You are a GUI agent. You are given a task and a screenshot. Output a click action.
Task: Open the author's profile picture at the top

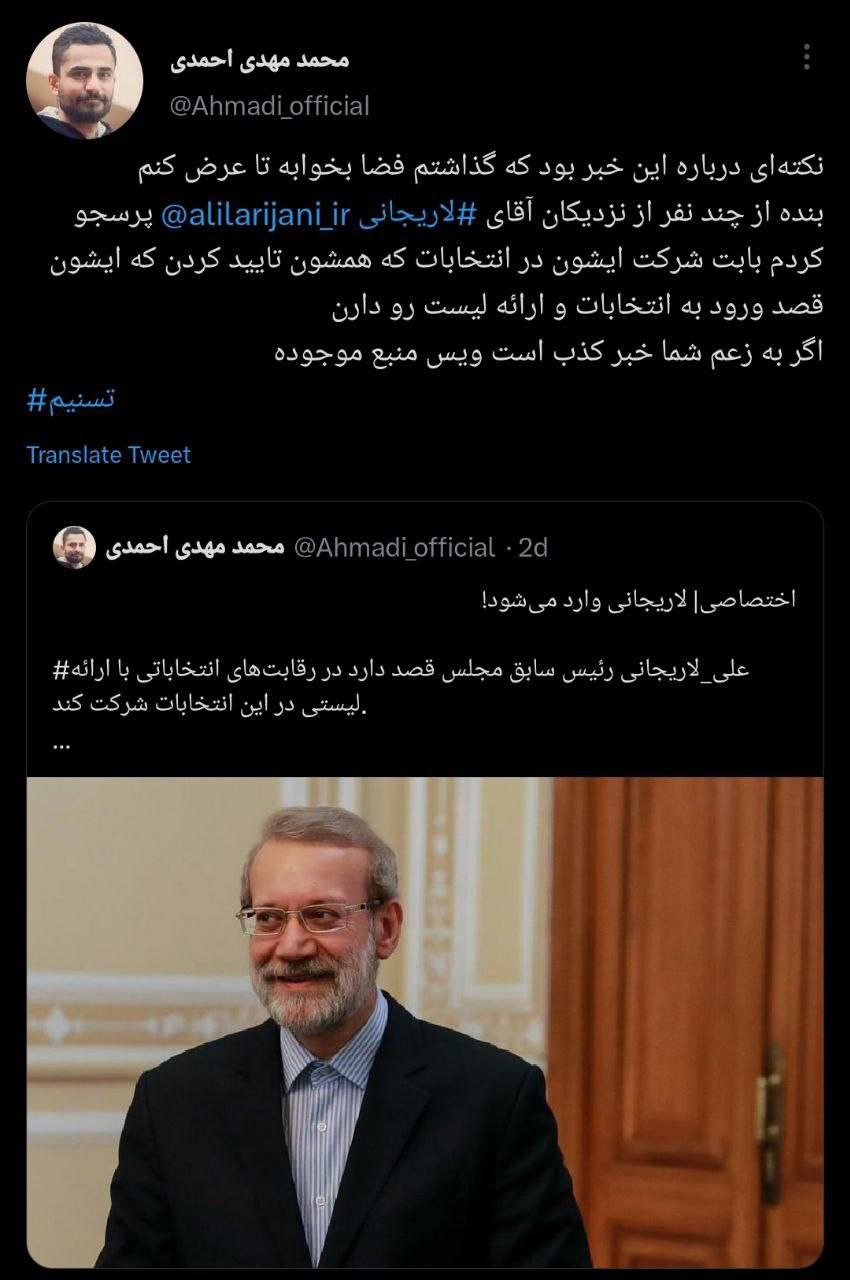pos(84,81)
